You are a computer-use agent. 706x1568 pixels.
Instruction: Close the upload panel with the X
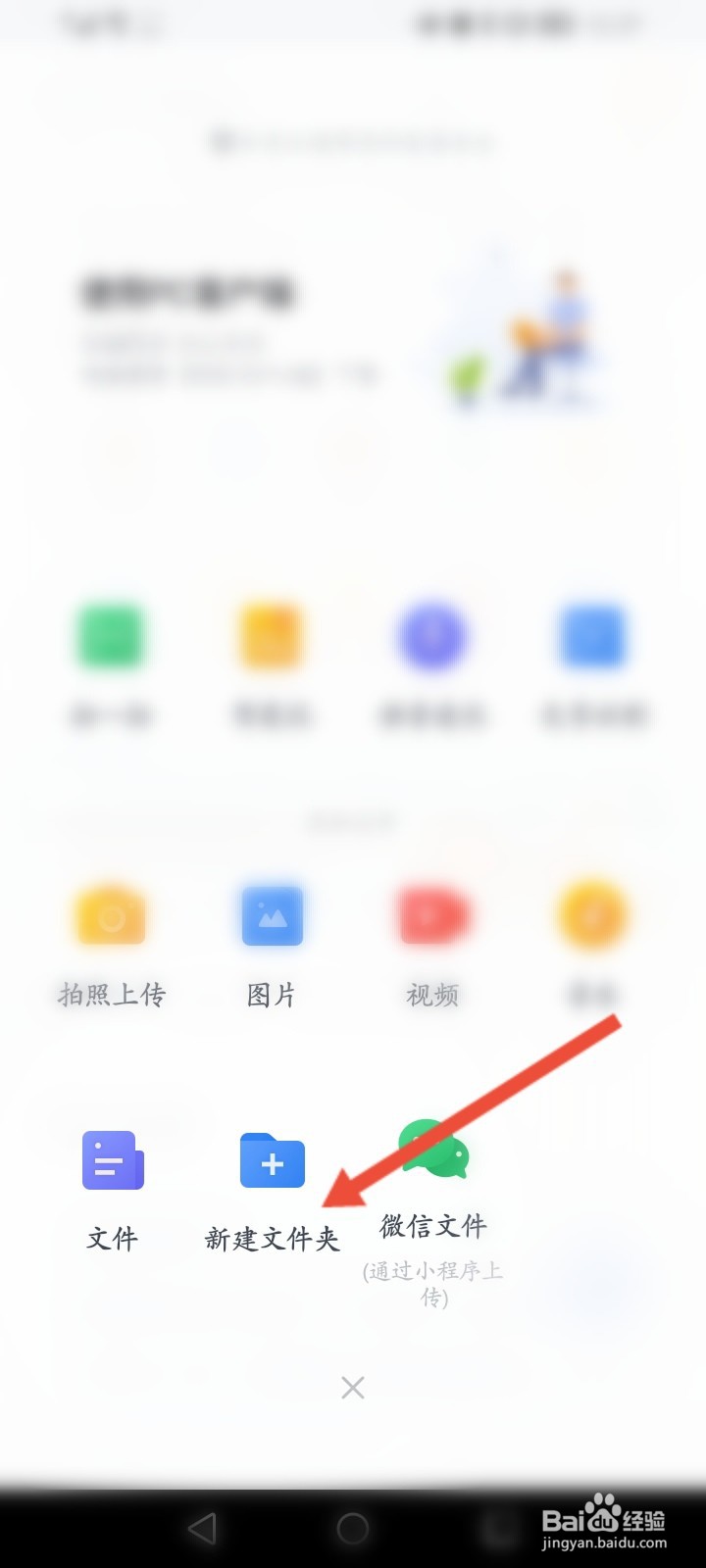point(353,1389)
